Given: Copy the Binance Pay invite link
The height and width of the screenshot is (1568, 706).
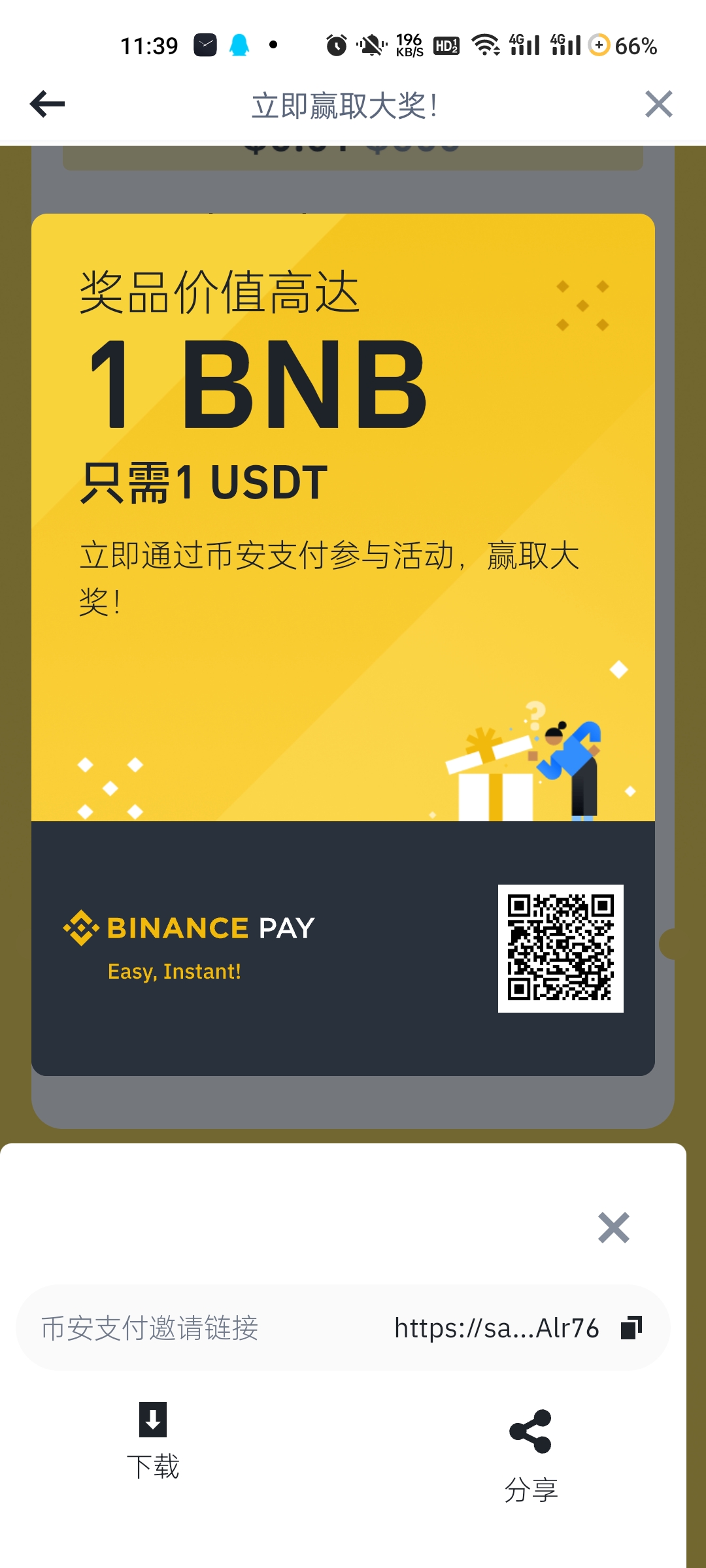Looking at the screenshot, I should (x=631, y=1328).
